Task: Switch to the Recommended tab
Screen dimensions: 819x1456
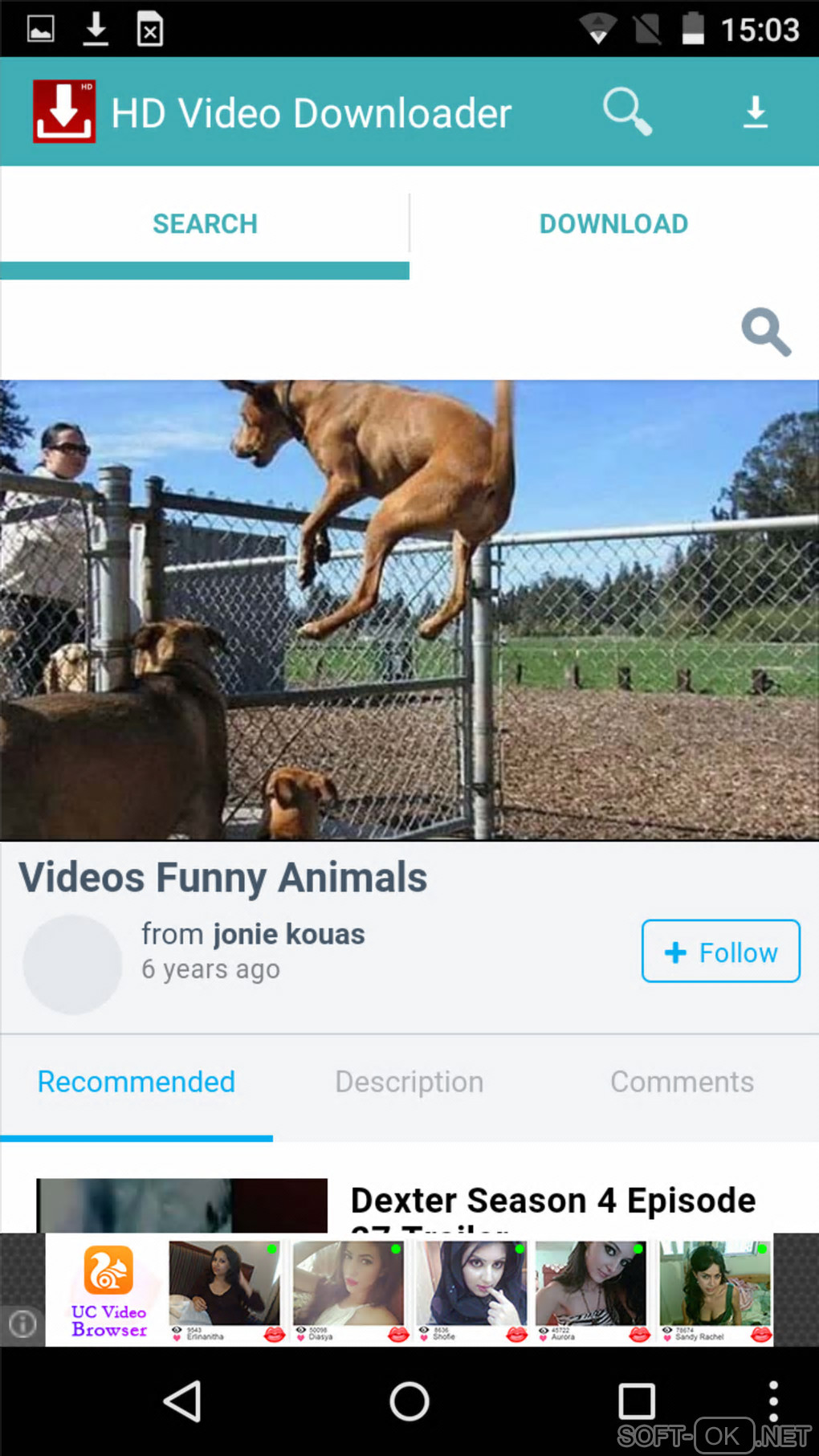Action: coord(136,1083)
